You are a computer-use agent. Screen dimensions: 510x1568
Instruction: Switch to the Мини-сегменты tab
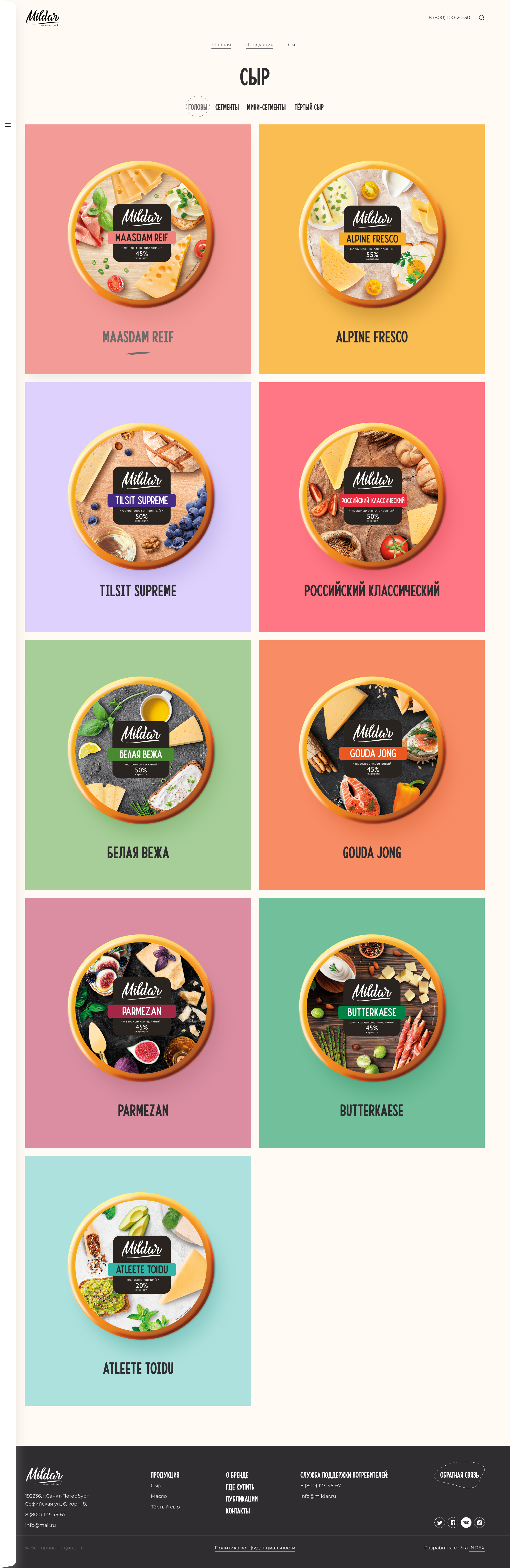(x=266, y=107)
